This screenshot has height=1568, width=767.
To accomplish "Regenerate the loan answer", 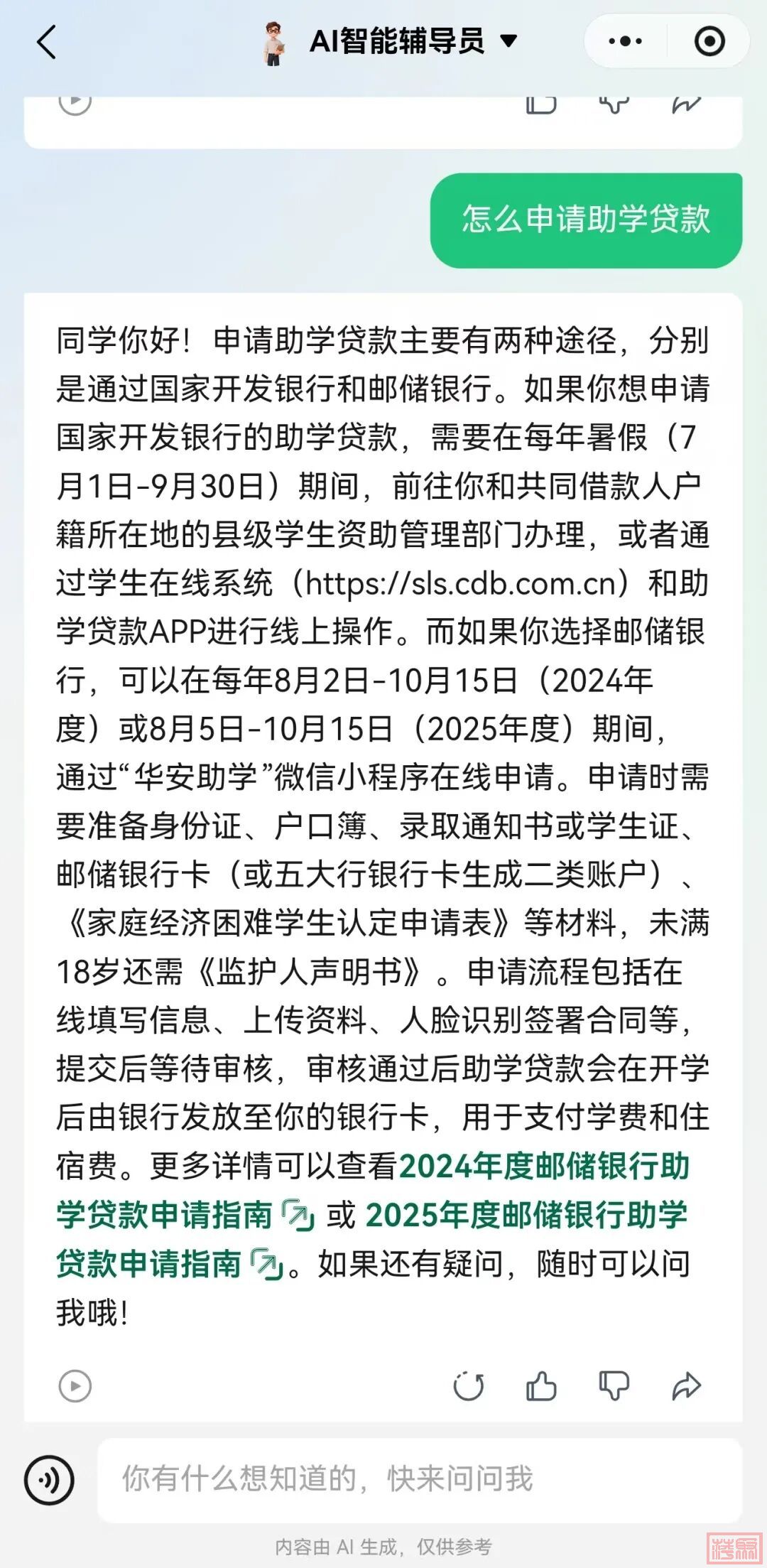I will click(469, 1385).
